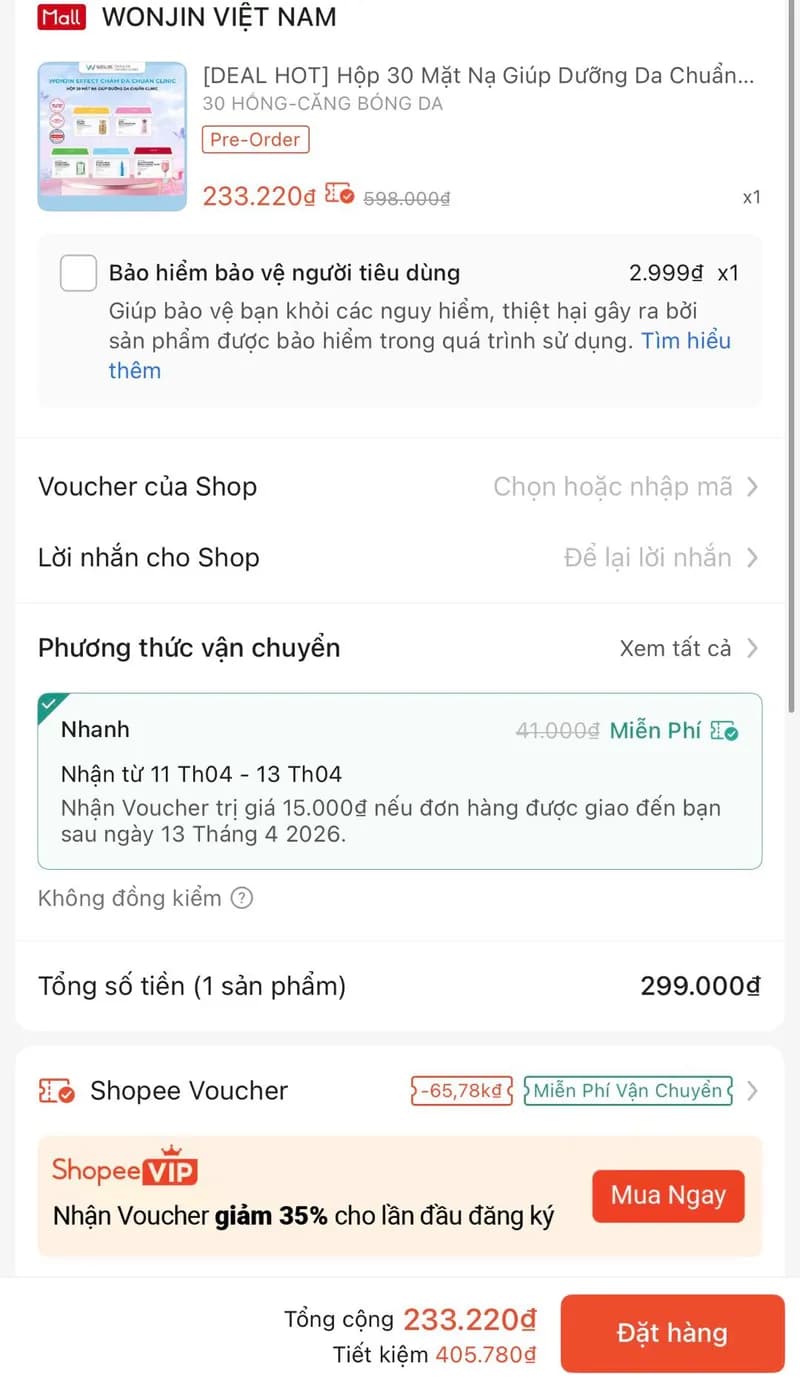The height and width of the screenshot is (1390, 800).
Task: Open WONJIN VIỆT NAM shop page
Action: click(218, 16)
